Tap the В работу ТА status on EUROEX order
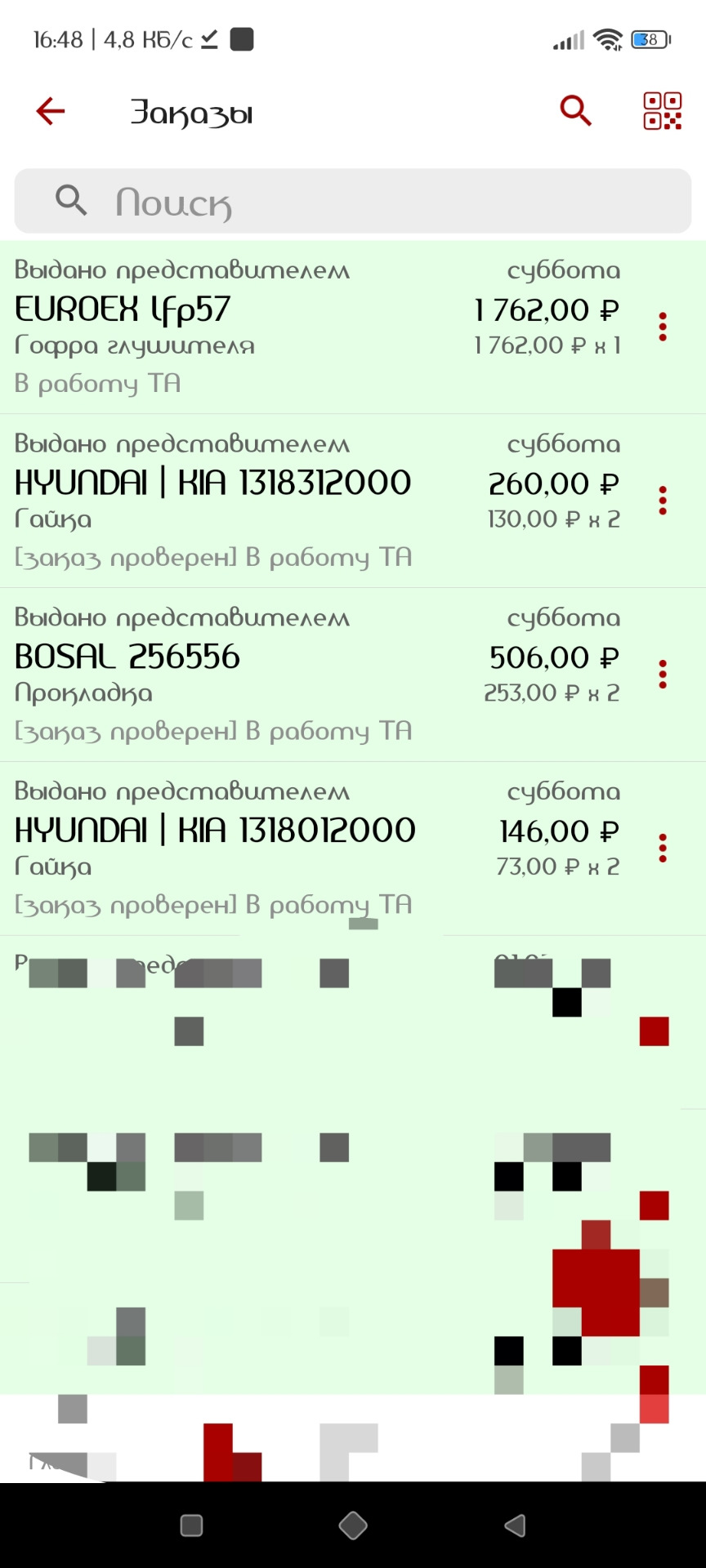The image size is (706, 1568). pyautogui.click(x=97, y=383)
